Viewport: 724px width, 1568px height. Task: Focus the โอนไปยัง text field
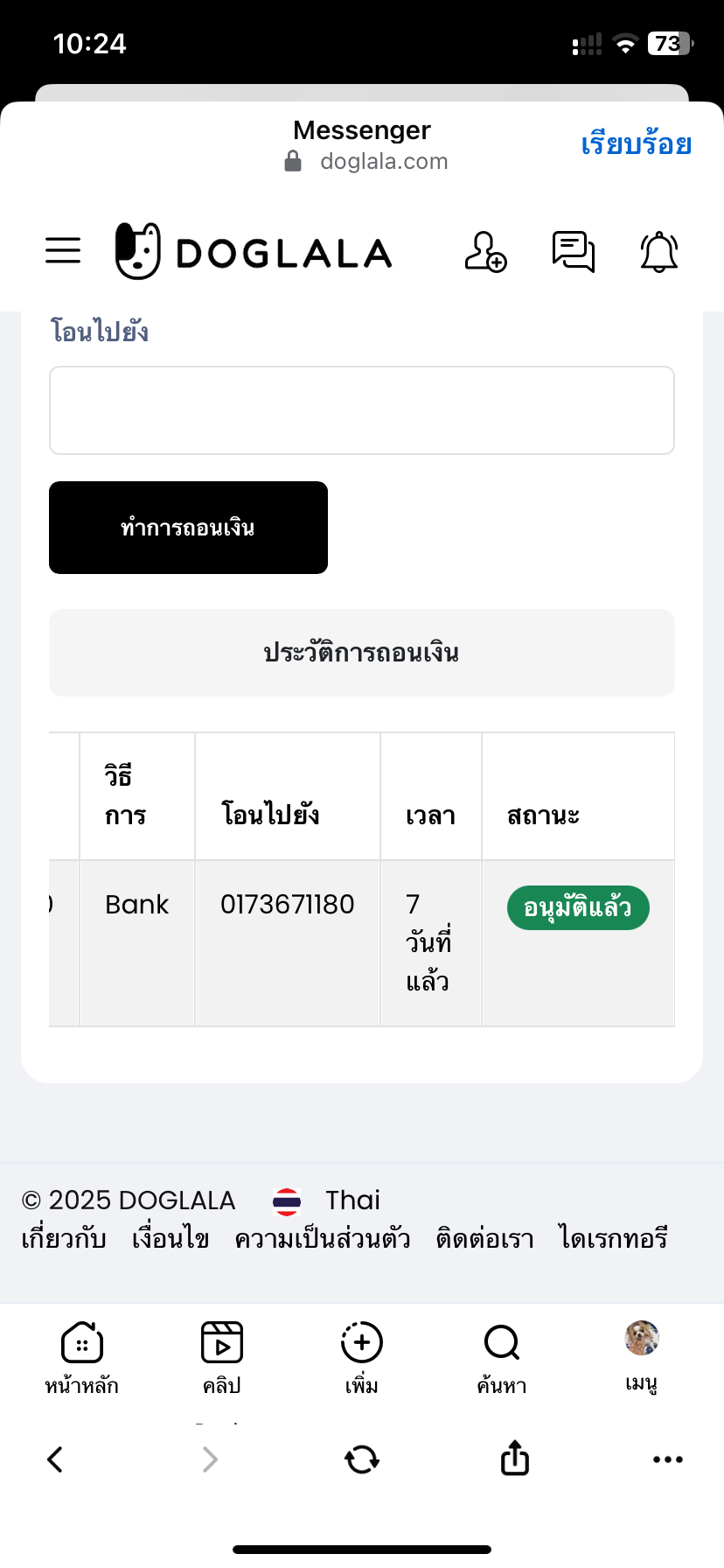click(x=362, y=410)
